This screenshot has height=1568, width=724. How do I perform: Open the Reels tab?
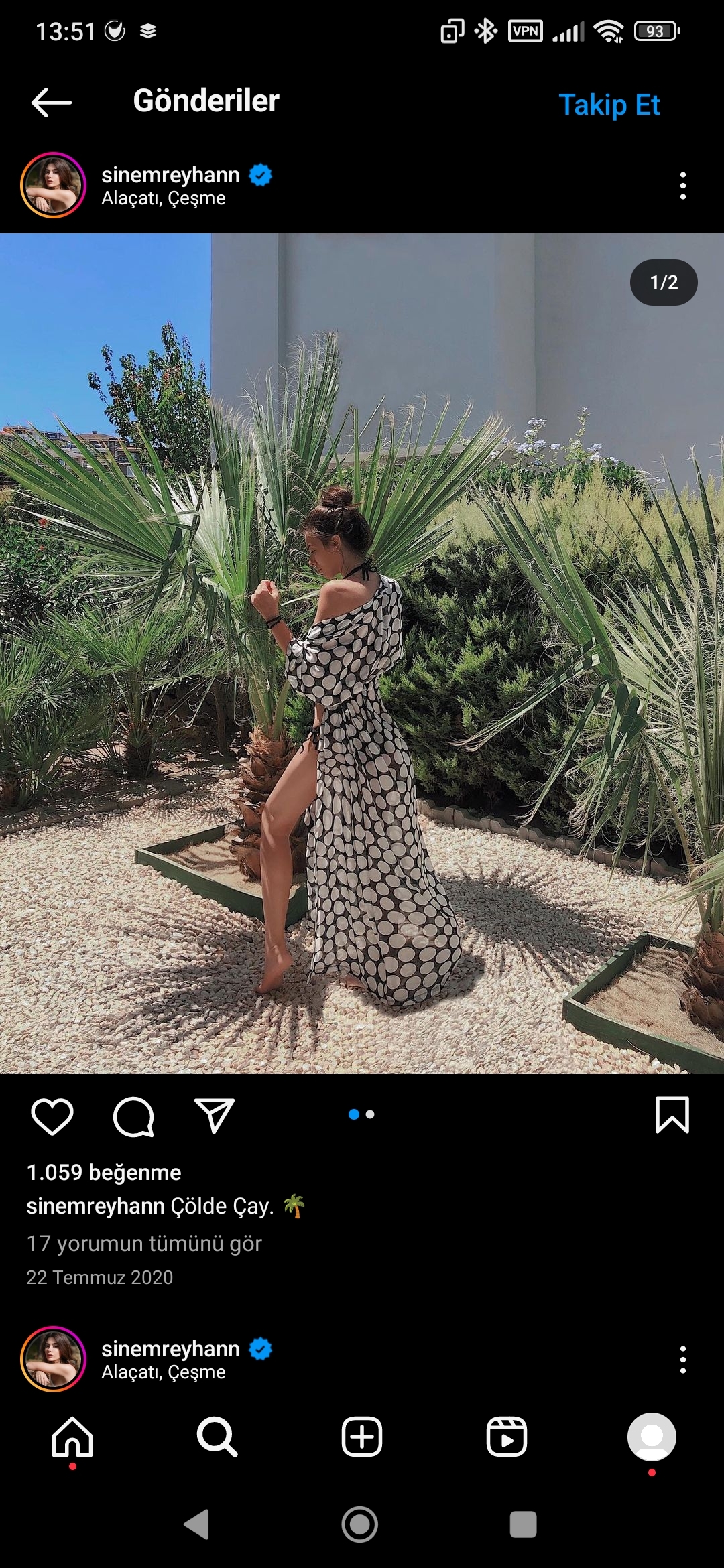click(x=507, y=1437)
